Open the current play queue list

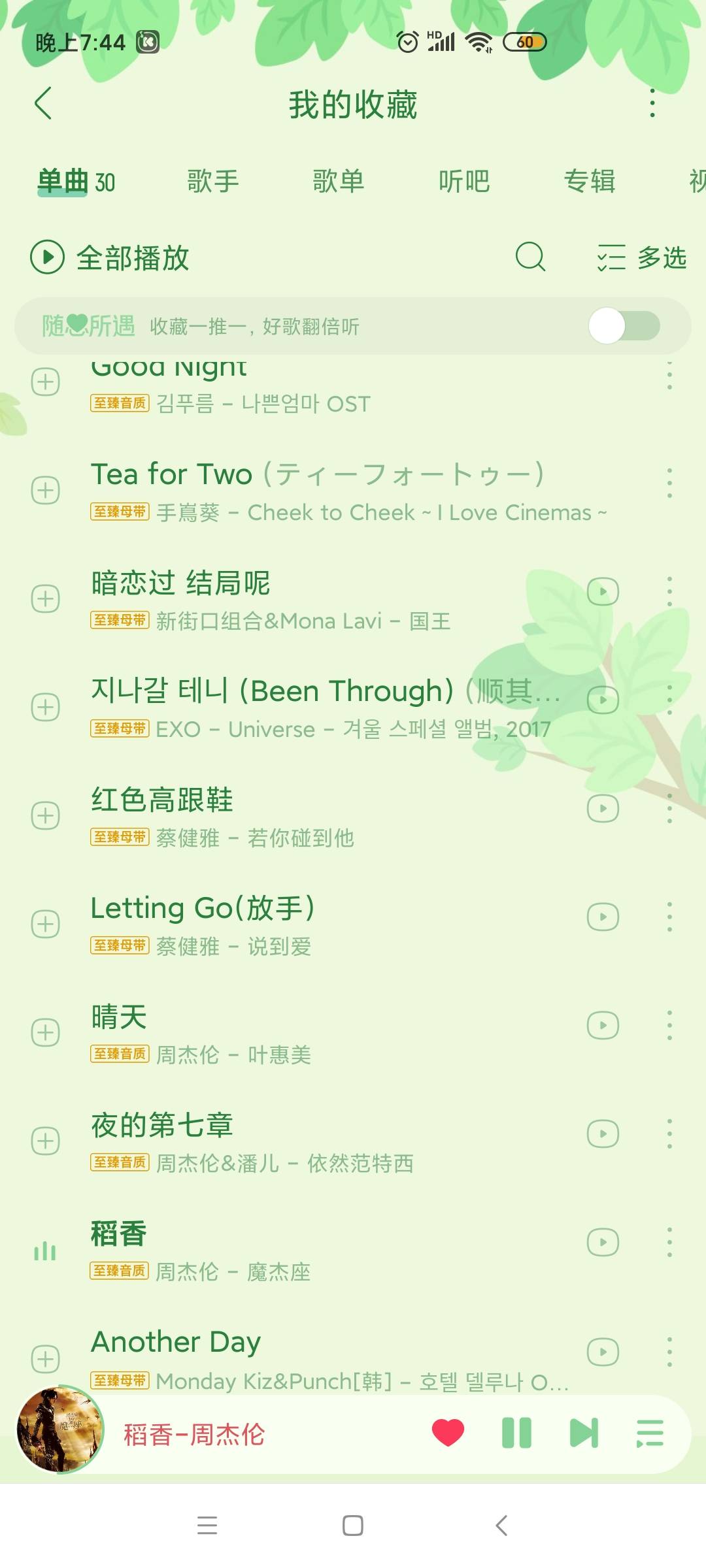(650, 1433)
